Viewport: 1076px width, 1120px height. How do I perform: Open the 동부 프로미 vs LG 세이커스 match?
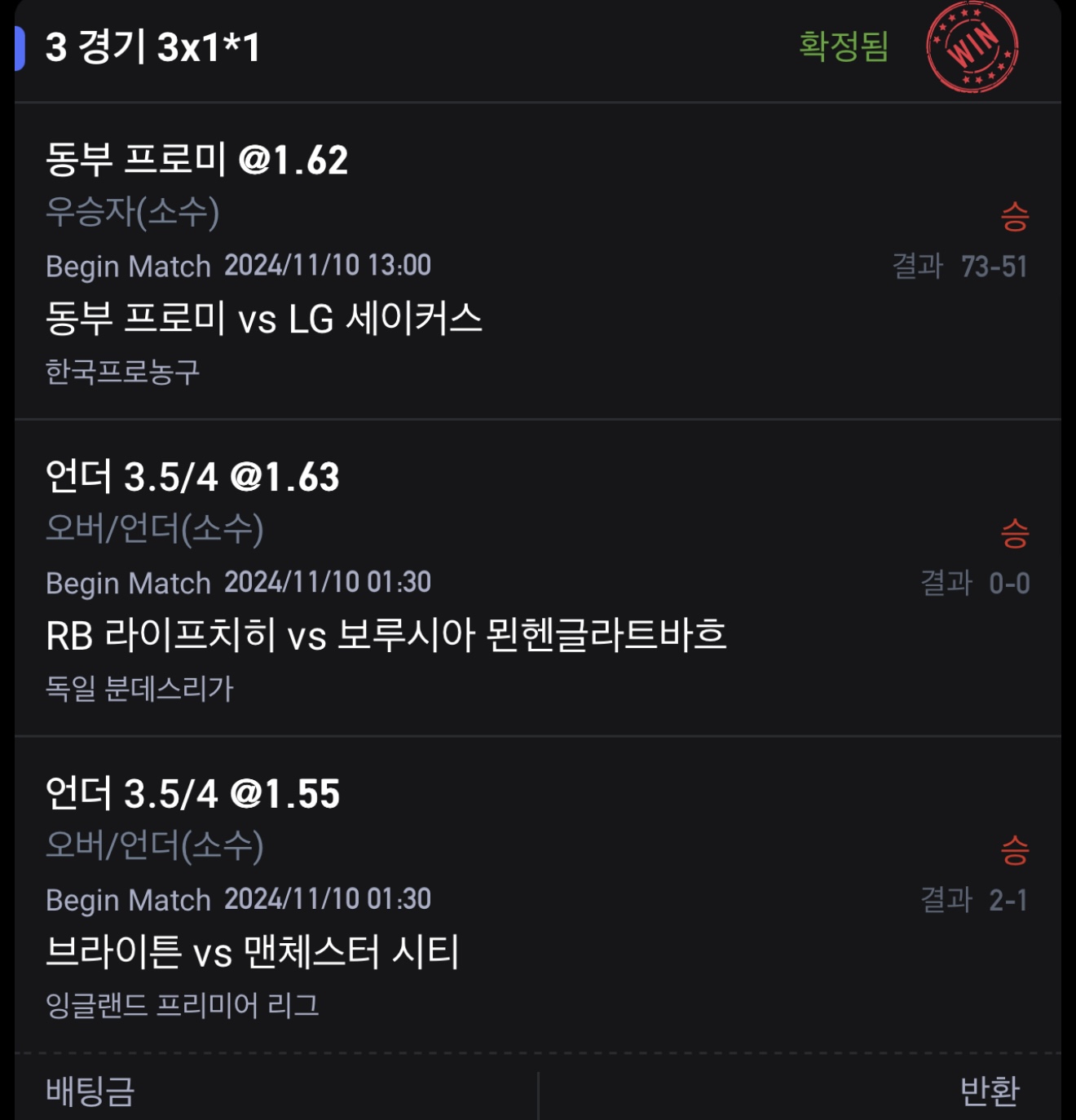[x=264, y=319]
